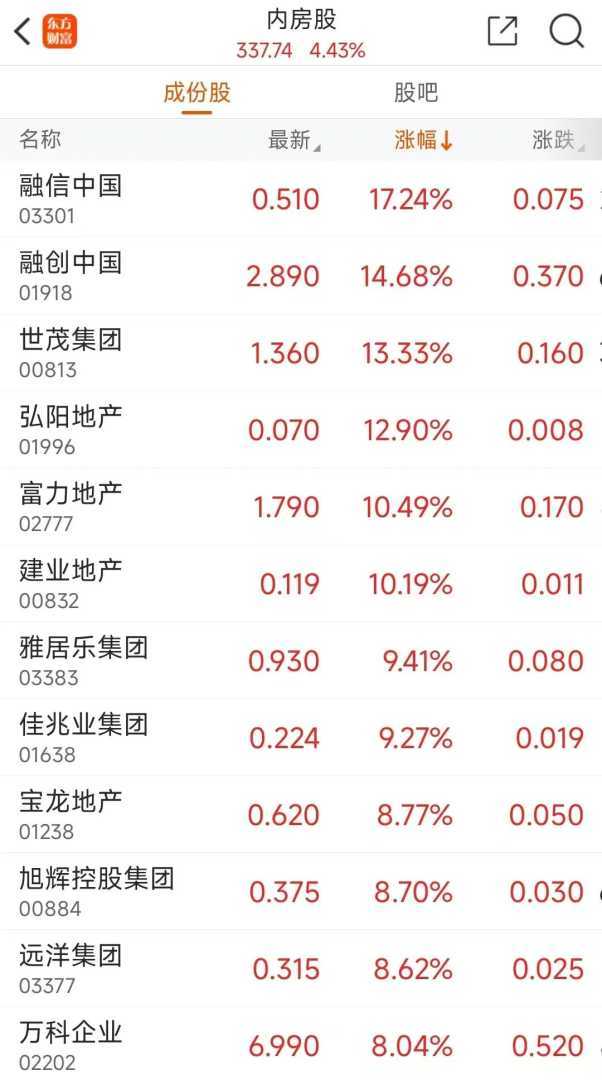Open the search magnifier icon
This screenshot has height=1080, width=602.
click(x=566, y=32)
